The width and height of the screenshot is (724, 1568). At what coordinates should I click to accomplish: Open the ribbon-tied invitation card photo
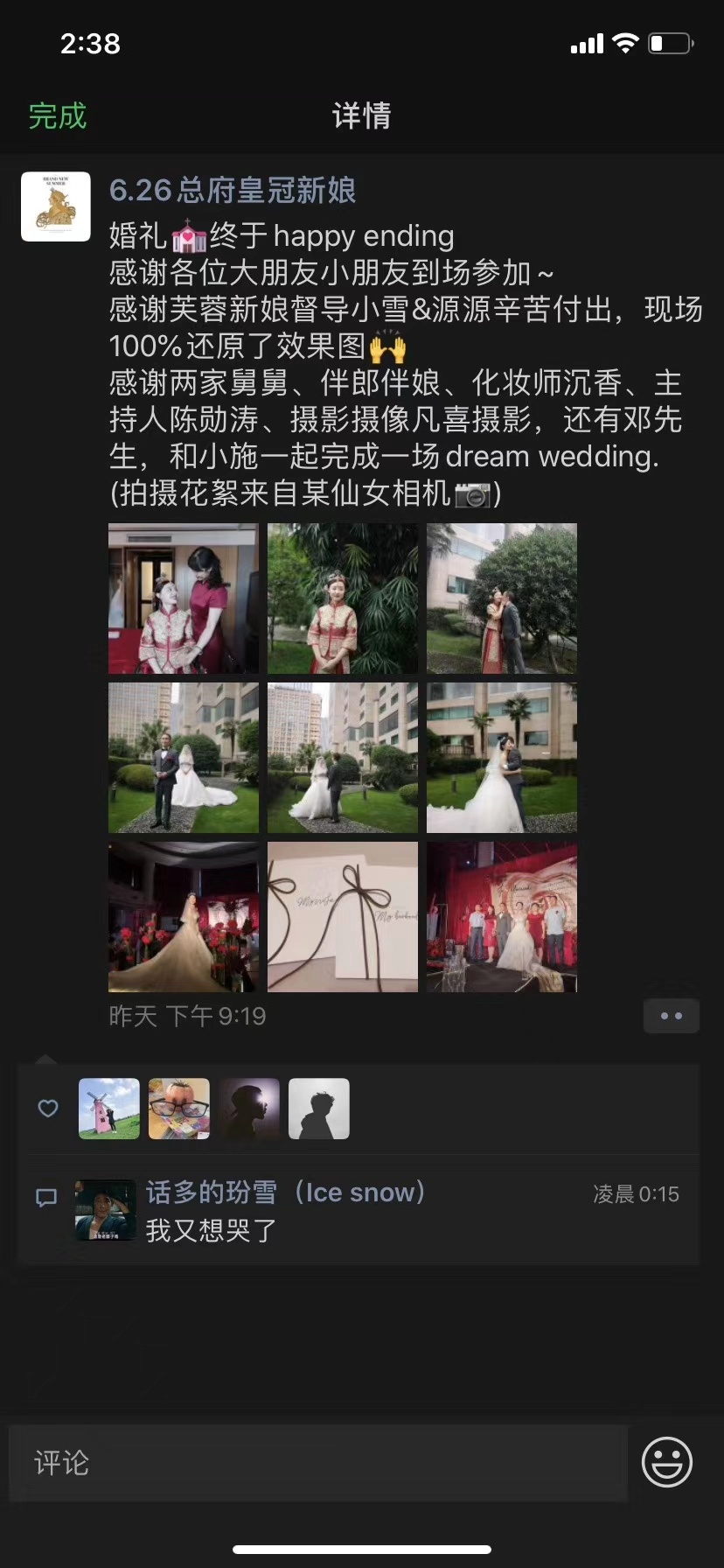point(343,917)
